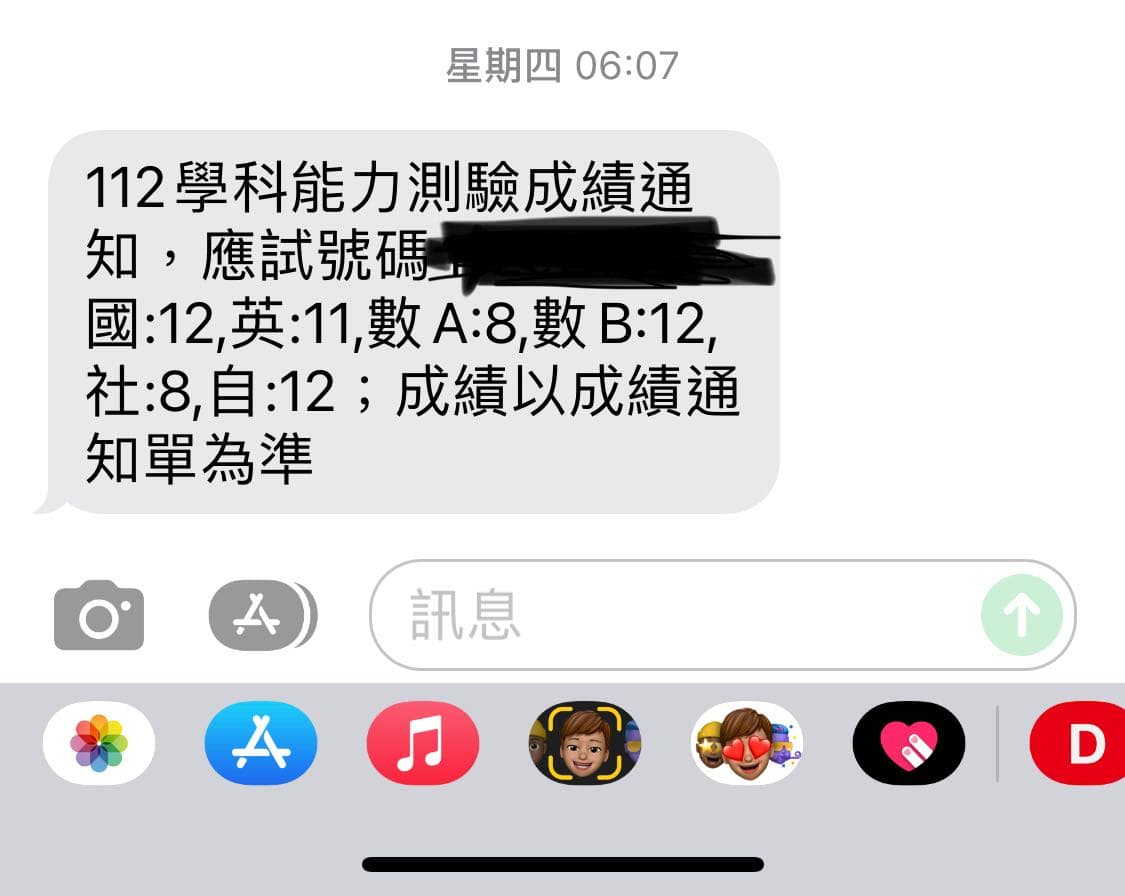
Task: Open the App Store iMessage app
Action: click(x=261, y=743)
